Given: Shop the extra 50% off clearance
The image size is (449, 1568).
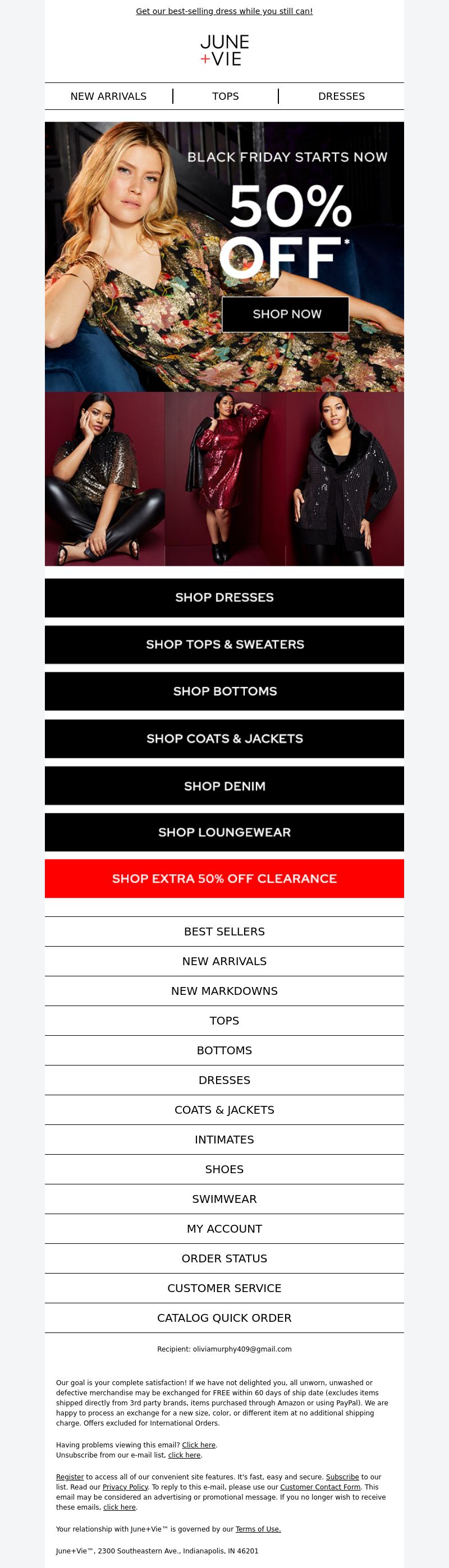Looking at the screenshot, I should [x=224, y=878].
